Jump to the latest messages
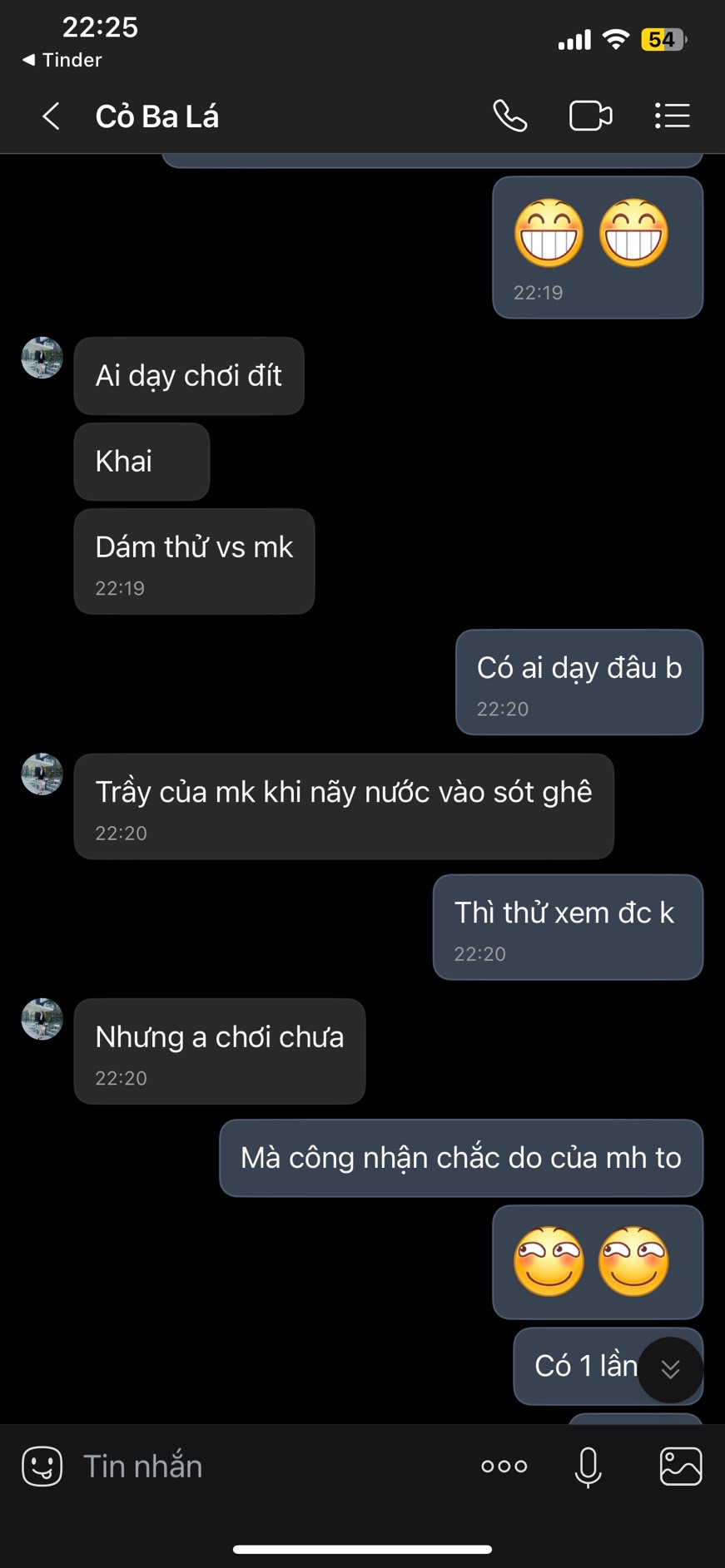Viewport: 725px width, 1568px height. 670,1369
